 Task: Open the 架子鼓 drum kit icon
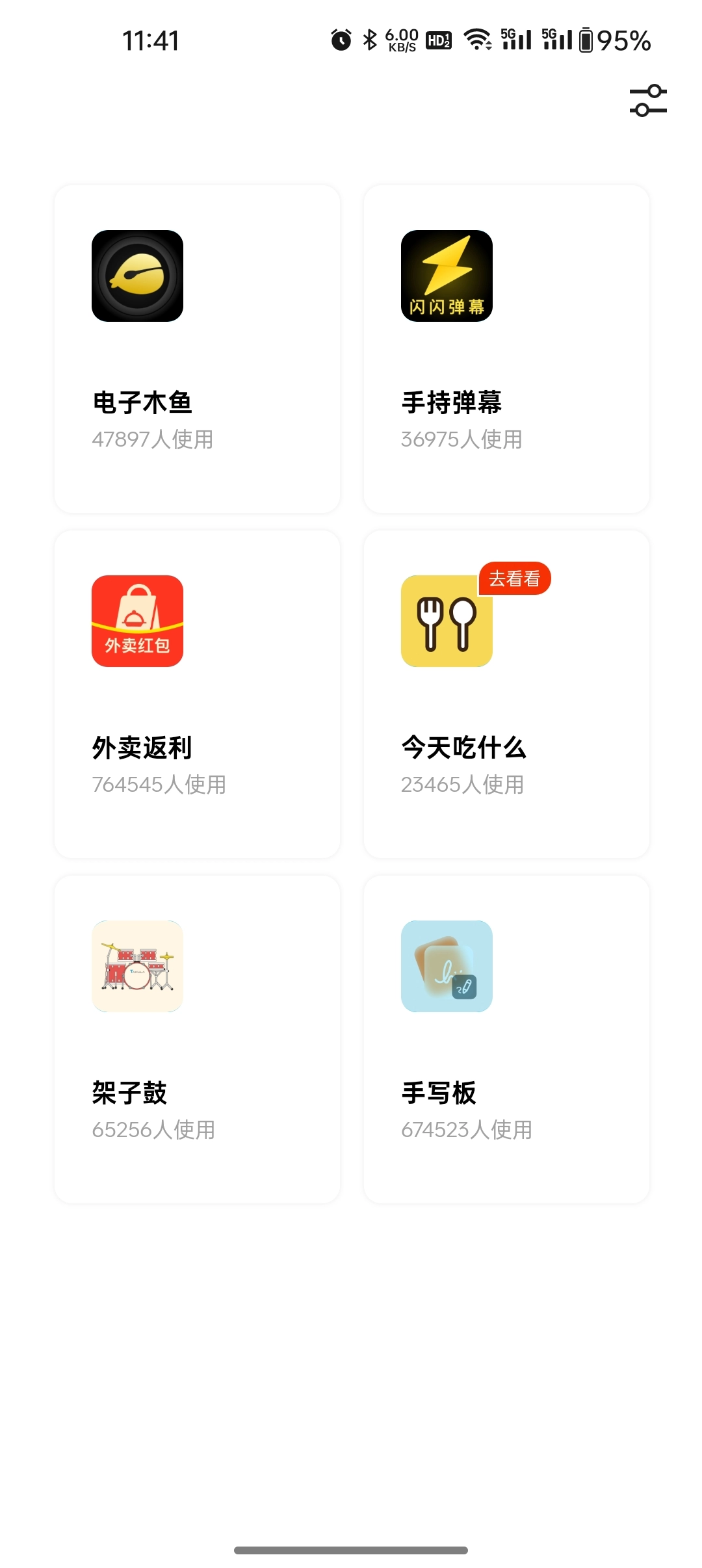[137, 967]
